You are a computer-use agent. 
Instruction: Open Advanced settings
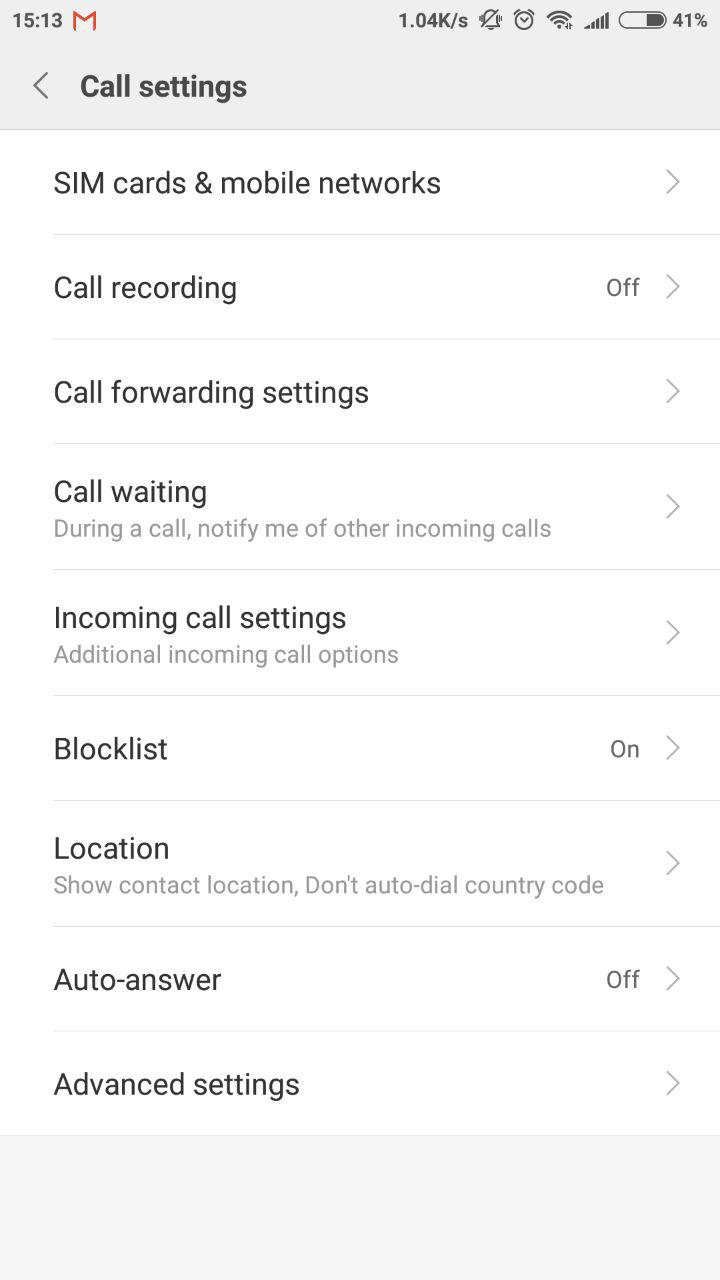click(360, 1084)
